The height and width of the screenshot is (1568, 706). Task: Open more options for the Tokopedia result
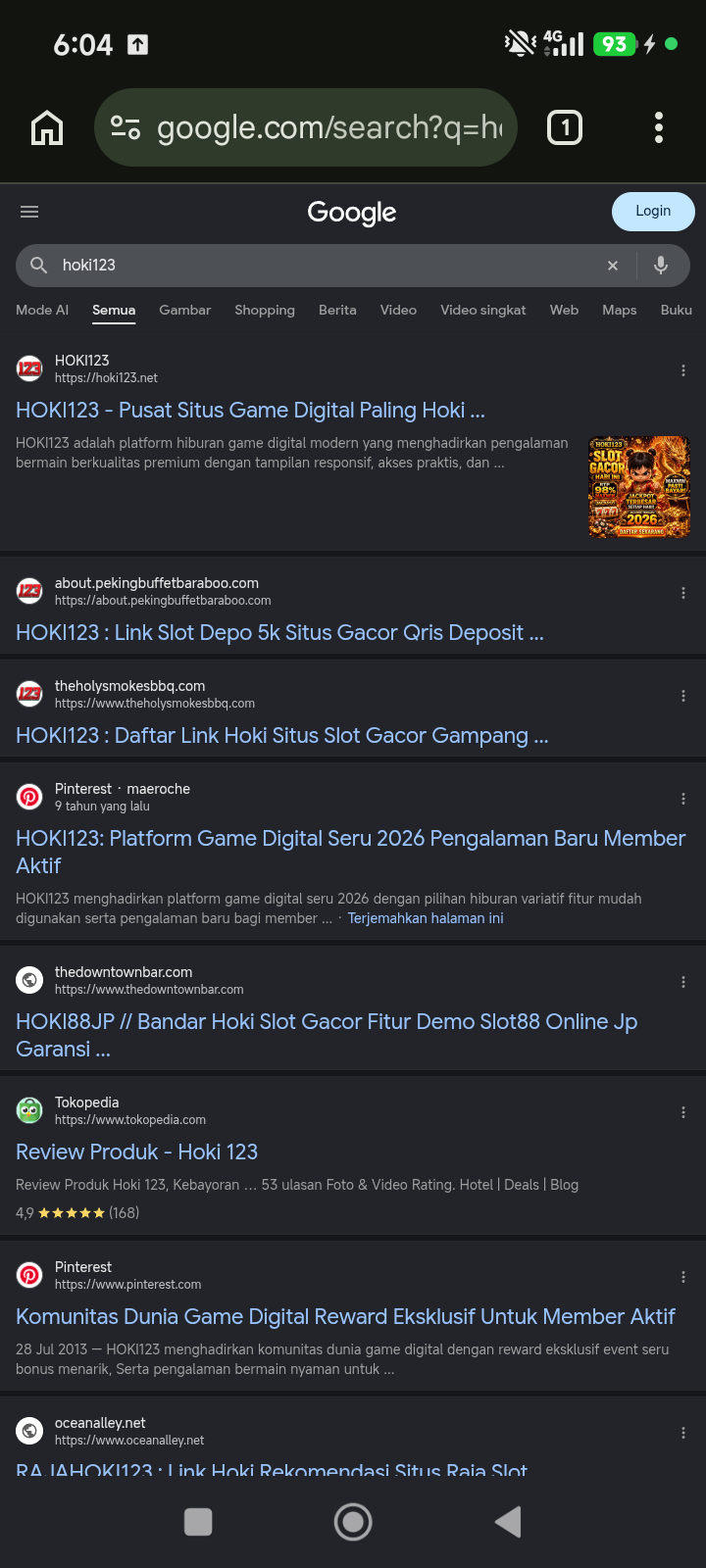tap(683, 1112)
